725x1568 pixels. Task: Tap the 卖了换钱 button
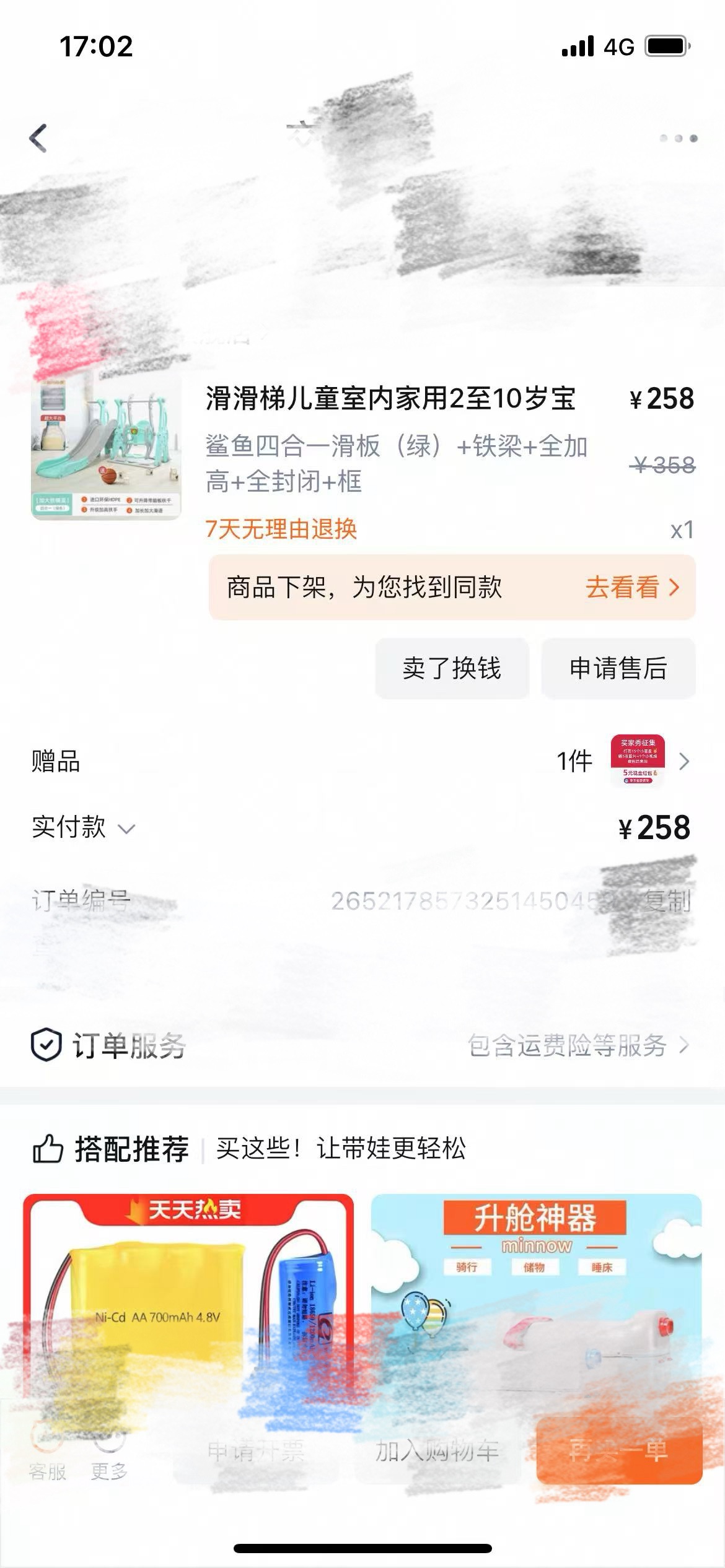click(x=452, y=669)
